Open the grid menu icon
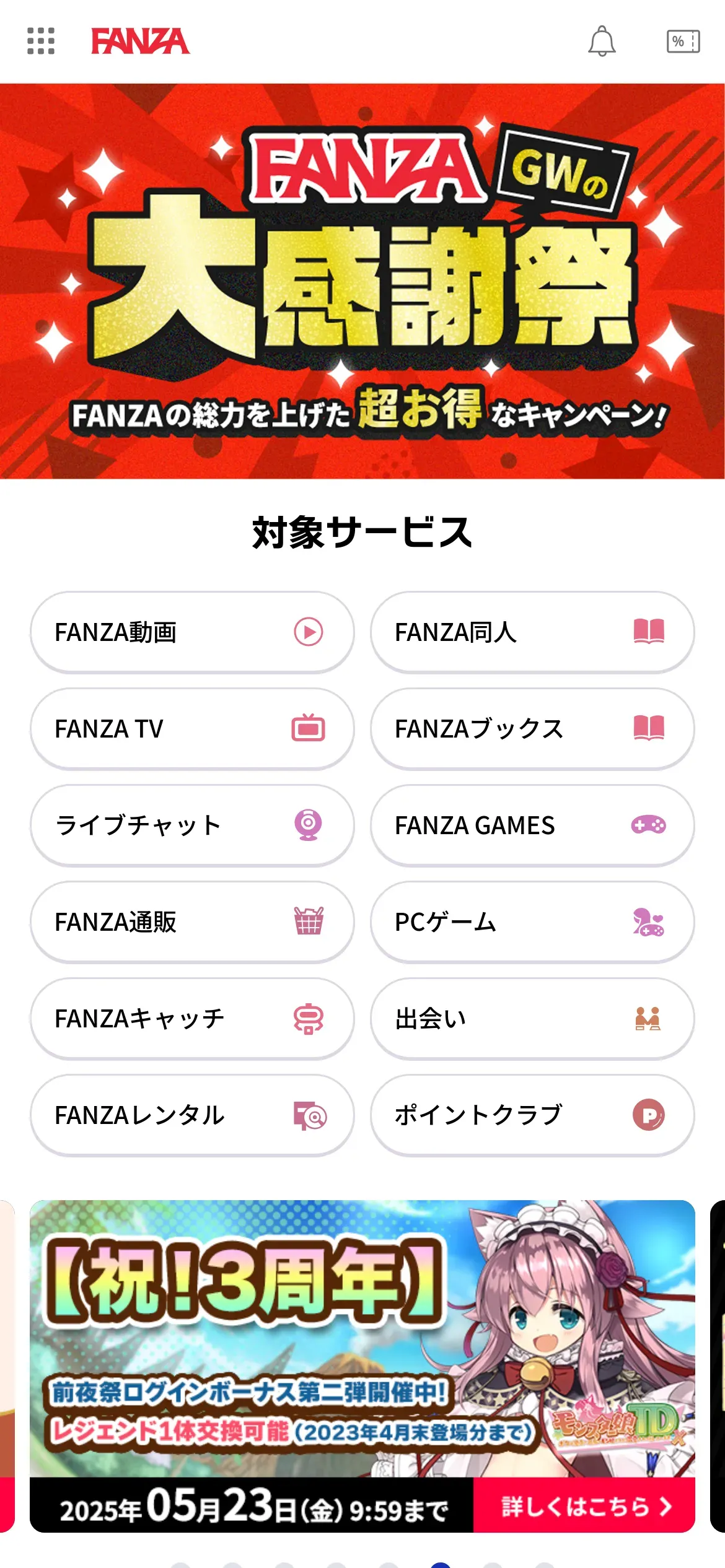The image size is (725, 1568). click(41, 41)
